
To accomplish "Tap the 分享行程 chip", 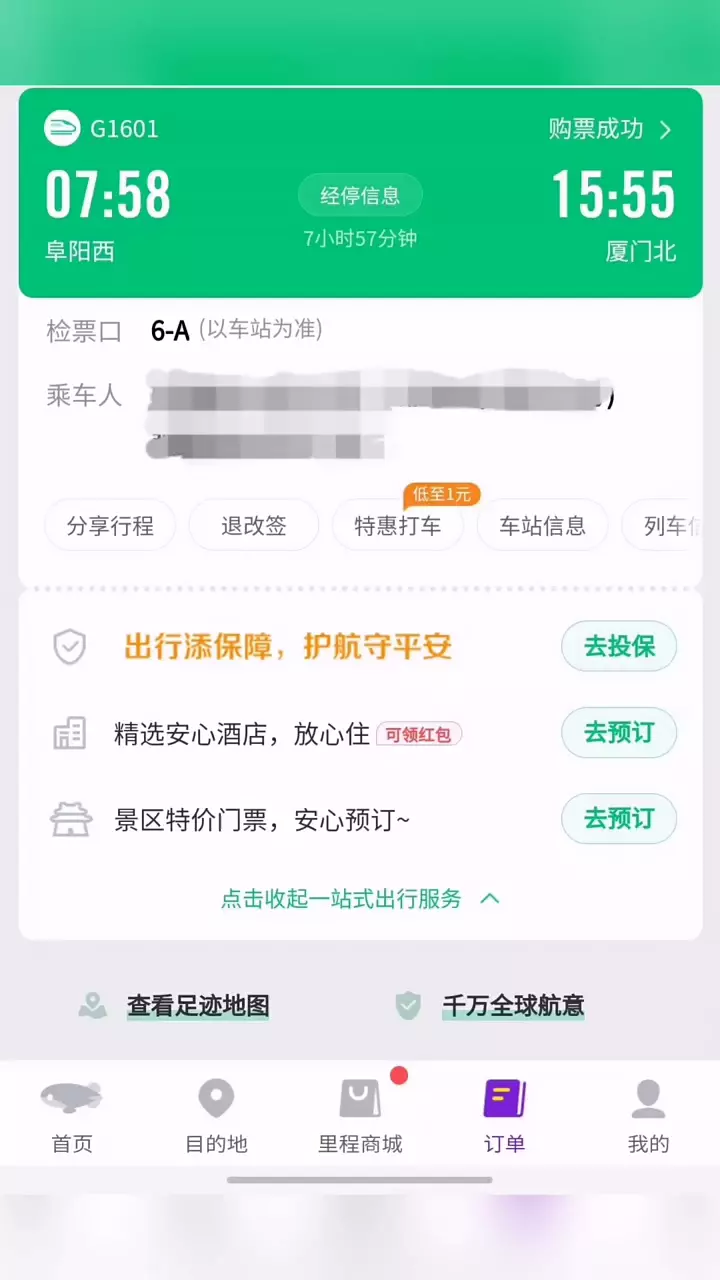I will click(110, 525).
